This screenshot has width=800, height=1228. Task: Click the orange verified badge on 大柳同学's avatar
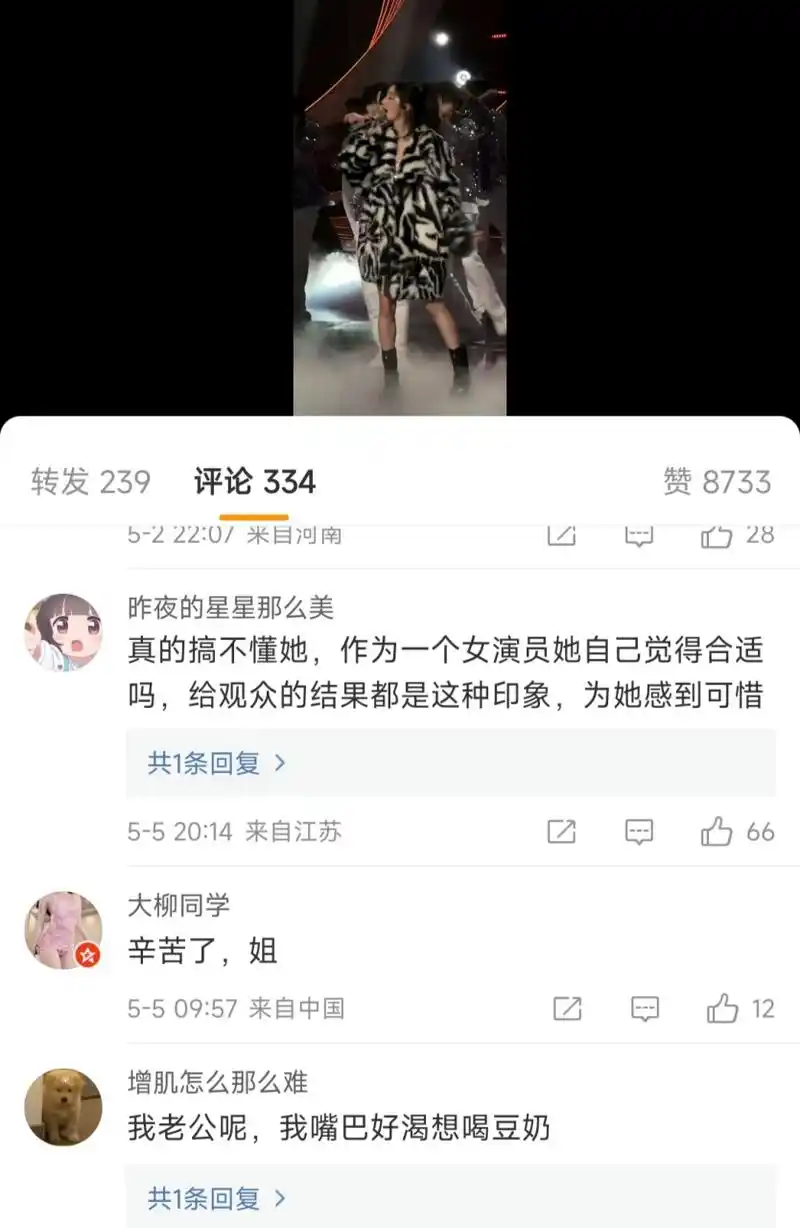click(86, 954)
